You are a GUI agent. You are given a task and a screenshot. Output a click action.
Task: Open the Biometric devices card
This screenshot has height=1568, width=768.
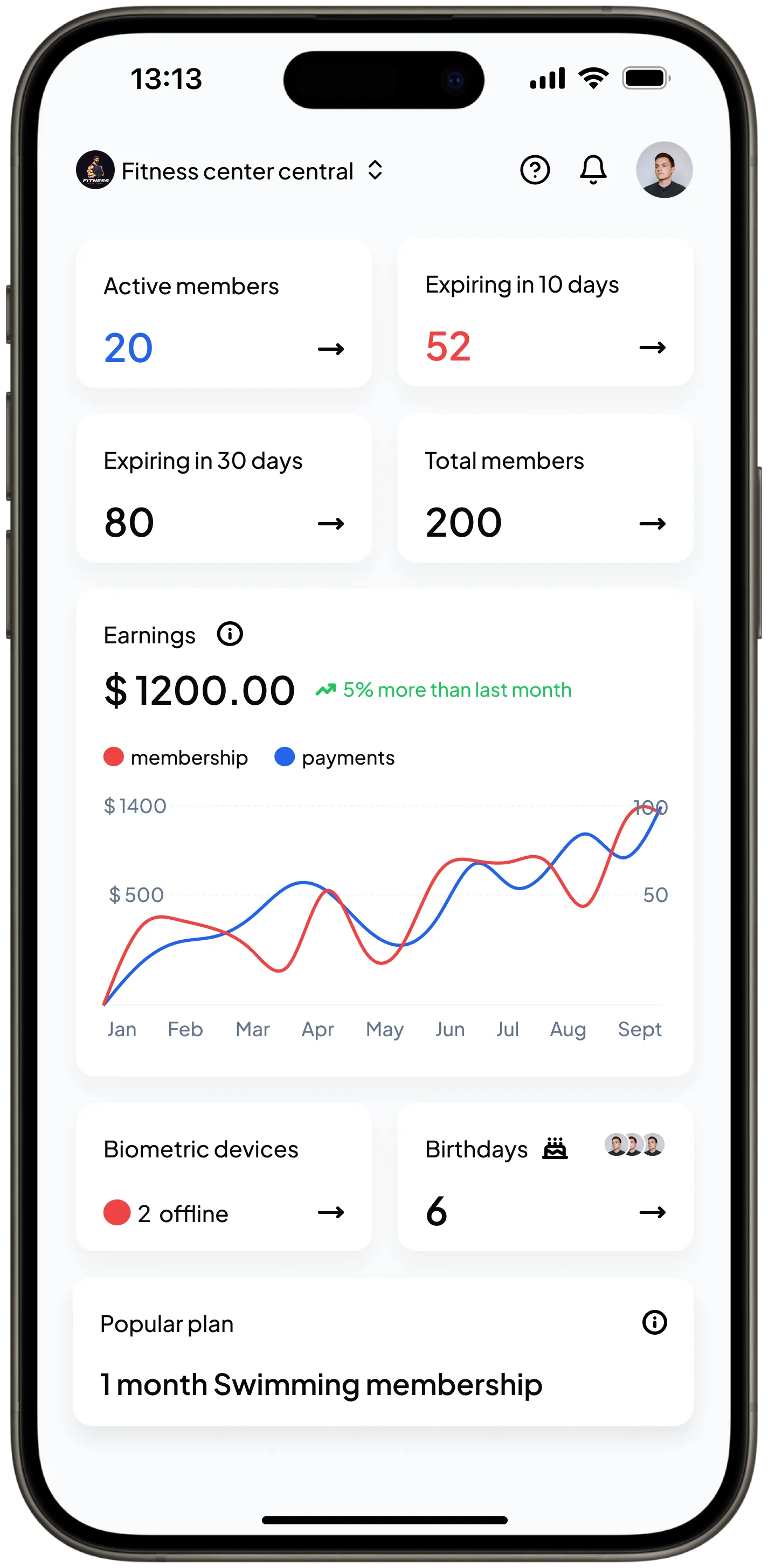[224, 1178]
